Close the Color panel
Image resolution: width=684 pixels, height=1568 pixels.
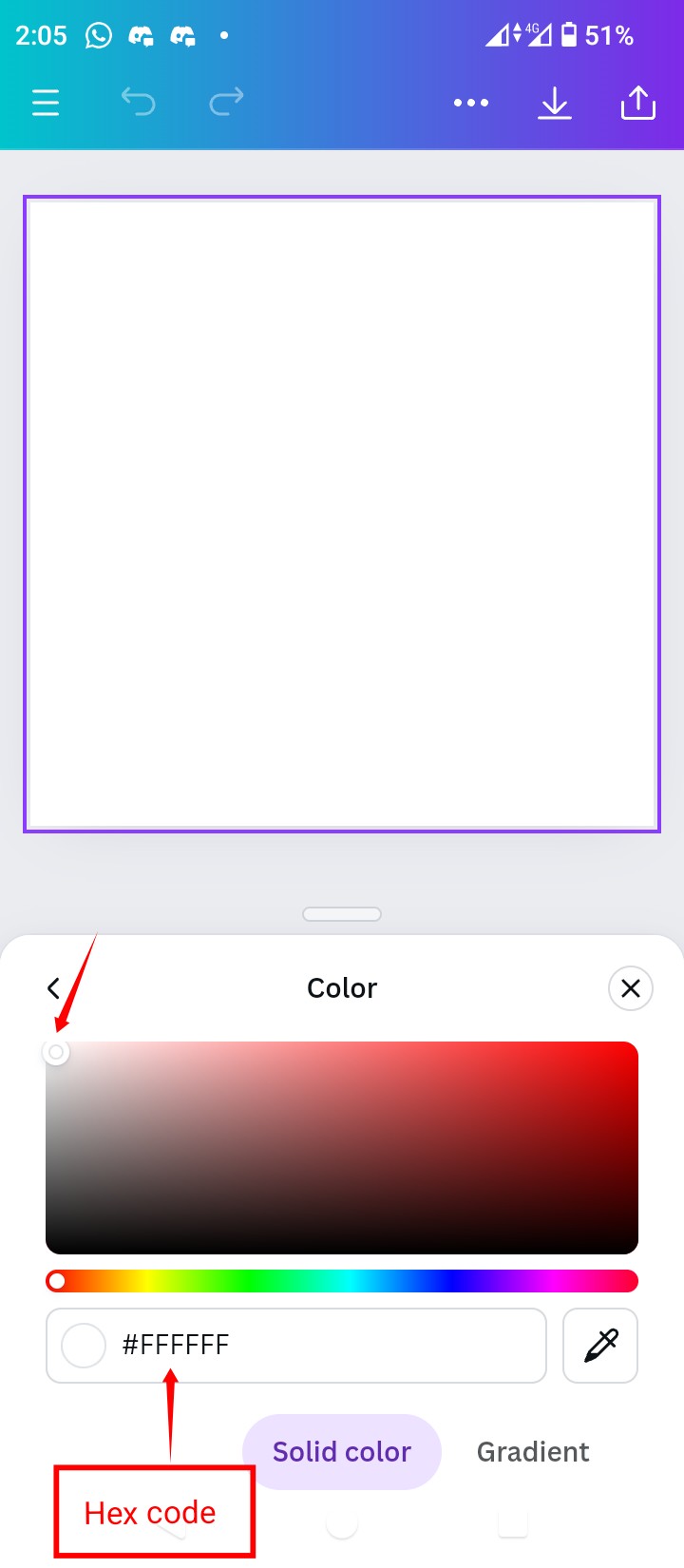[x=631, y=988]
